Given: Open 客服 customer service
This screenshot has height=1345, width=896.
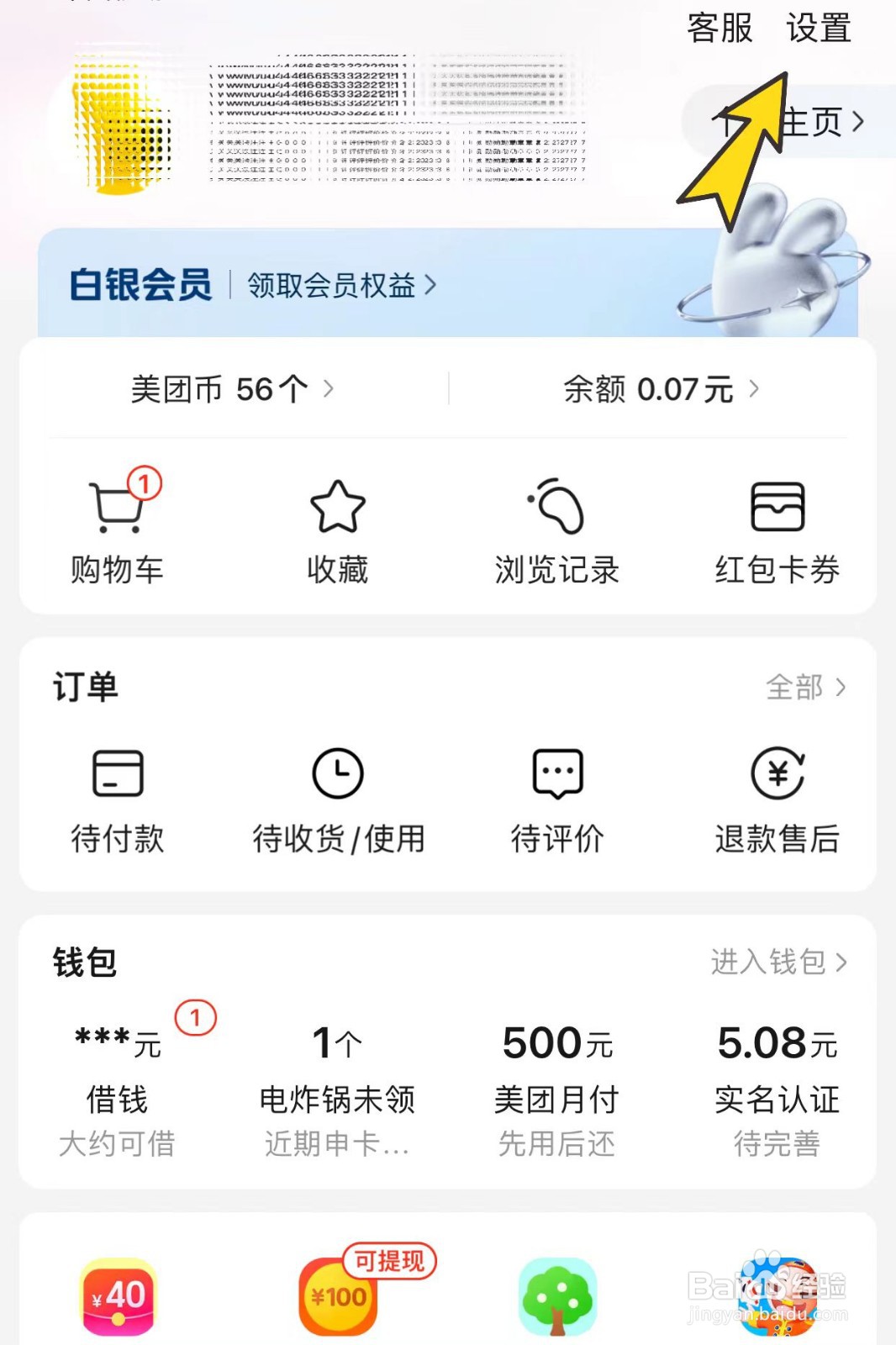Looking at the screenshot, I should 719,29.
